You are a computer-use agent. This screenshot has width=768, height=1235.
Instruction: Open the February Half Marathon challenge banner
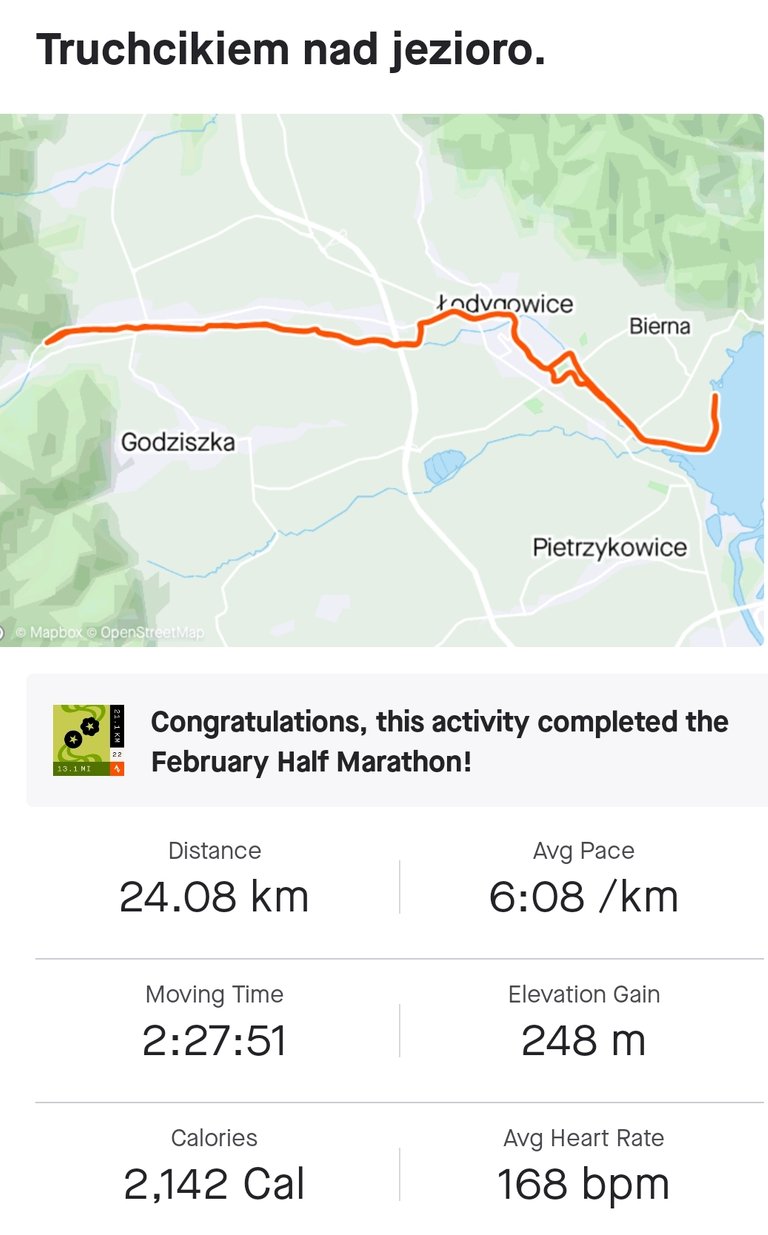pos(397,740)
